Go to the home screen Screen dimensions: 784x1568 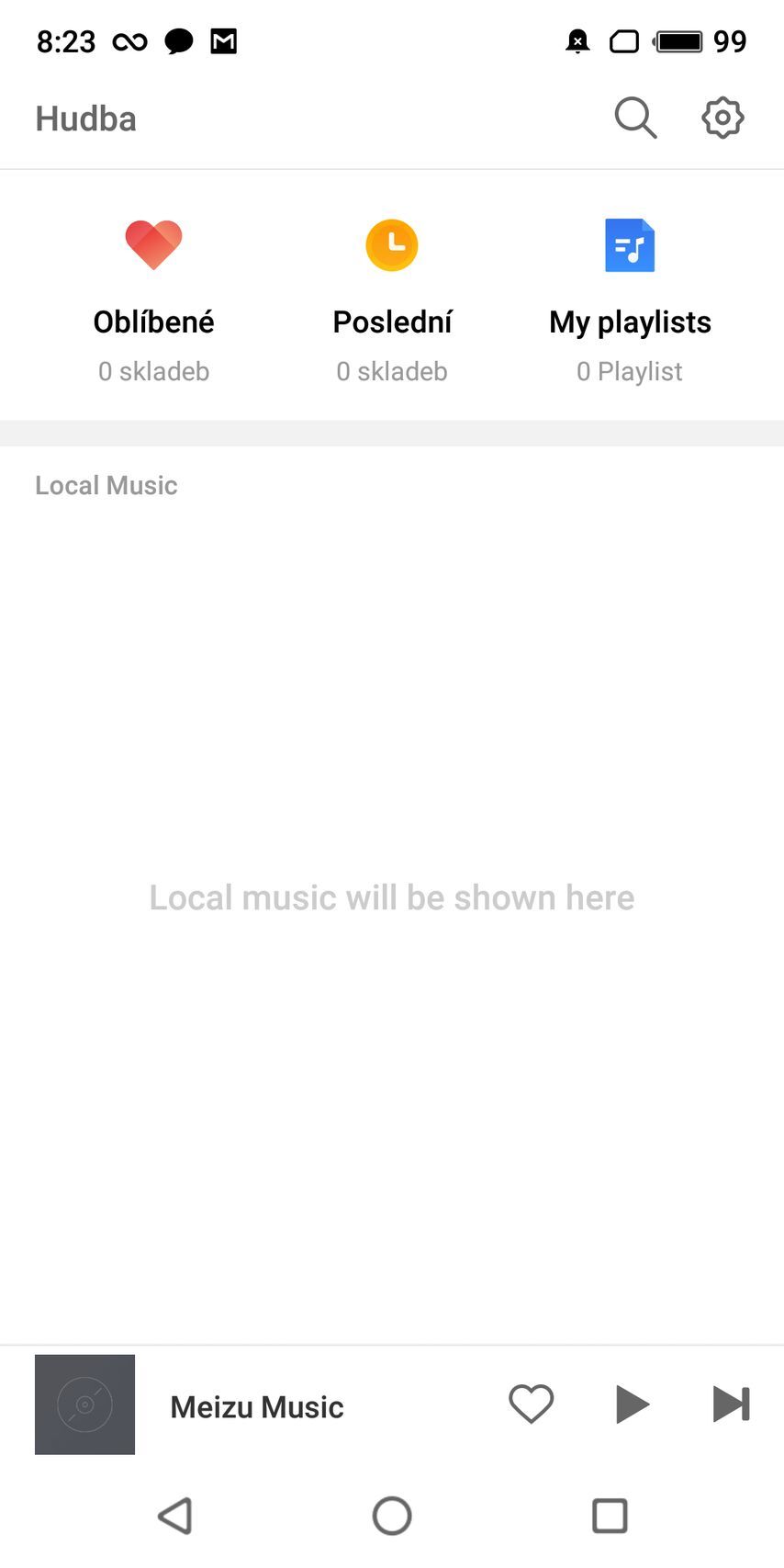[x=392, y=1516]
